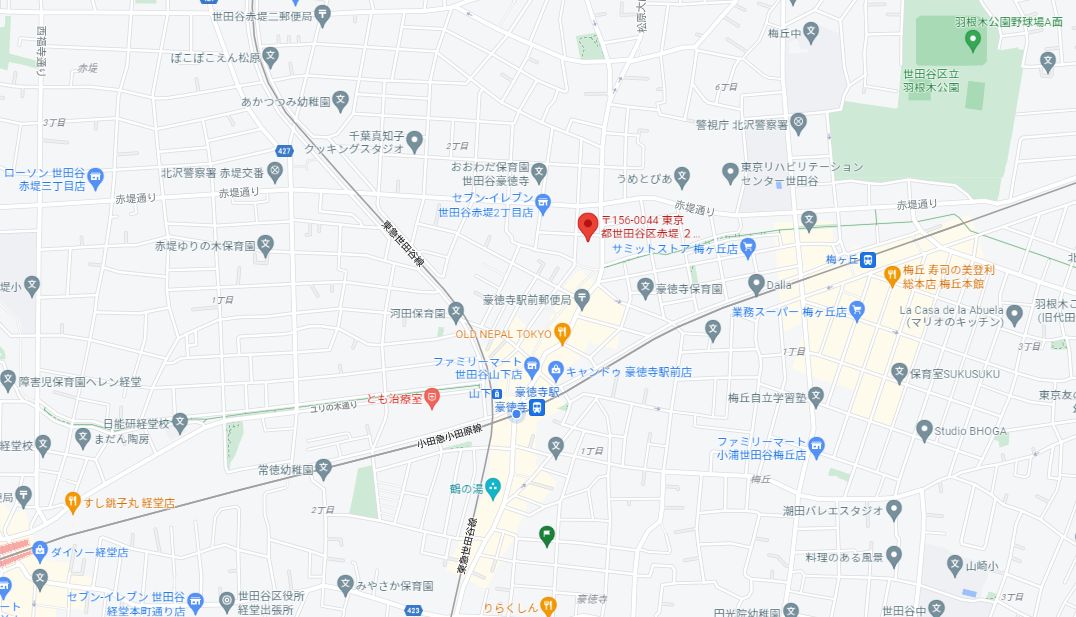Select ローソン 世田谷赤堤三丁目店 marker
Screen dimensions: 1076x617
[x=96, y=179]
